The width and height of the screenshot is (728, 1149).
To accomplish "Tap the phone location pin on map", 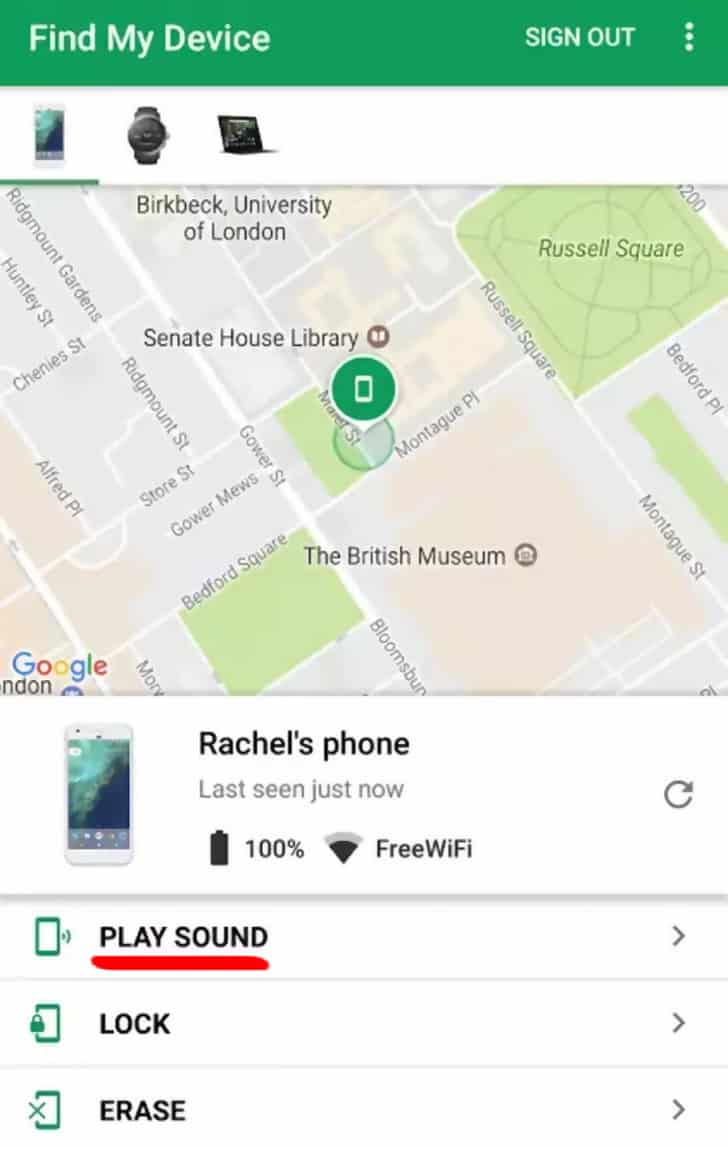I will [363, 390].
